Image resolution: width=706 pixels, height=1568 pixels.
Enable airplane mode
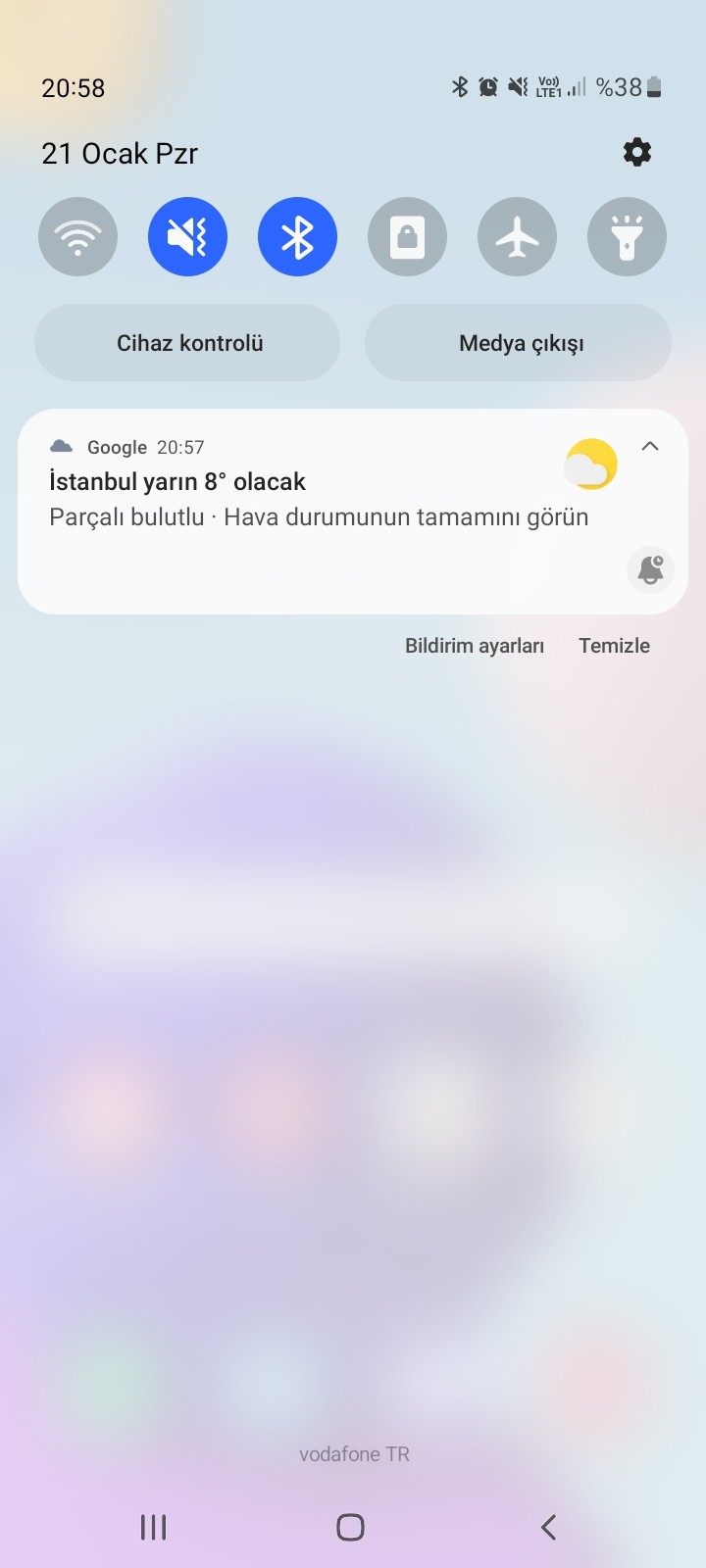517,237
